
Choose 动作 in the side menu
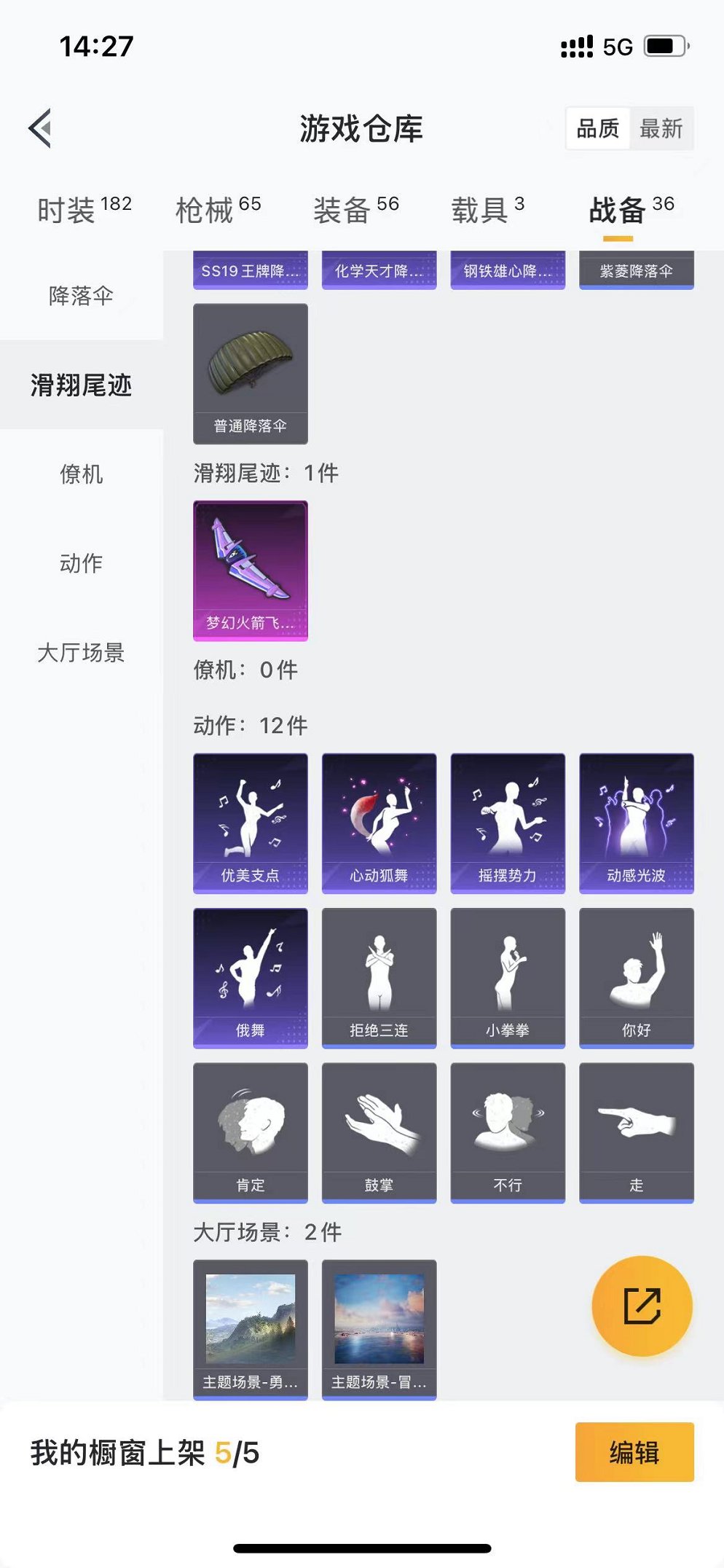pos(81,563)
